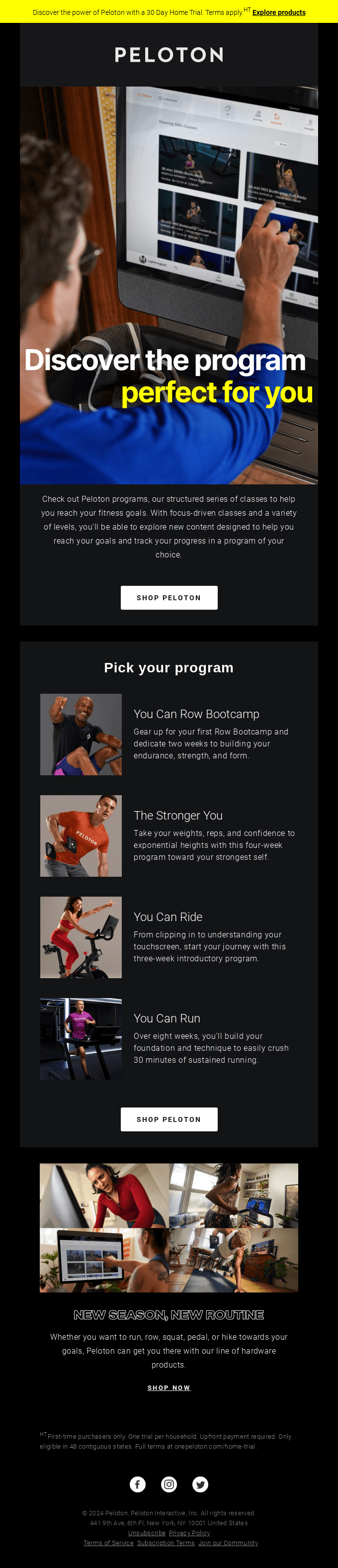Open The Stronger You program

[x=177, y=816]
